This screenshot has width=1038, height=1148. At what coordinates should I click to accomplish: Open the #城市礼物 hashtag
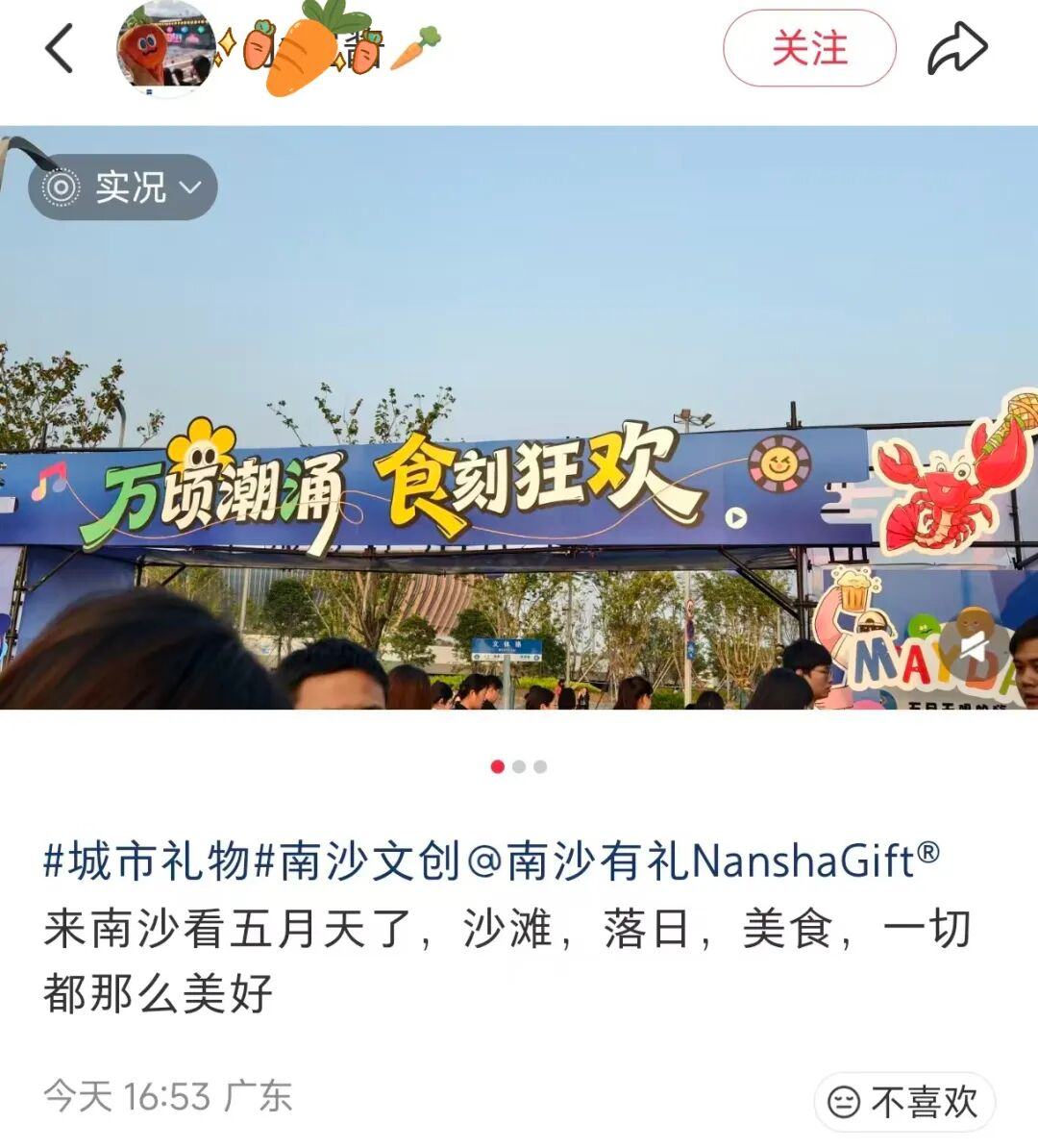[x=147, y=860]
